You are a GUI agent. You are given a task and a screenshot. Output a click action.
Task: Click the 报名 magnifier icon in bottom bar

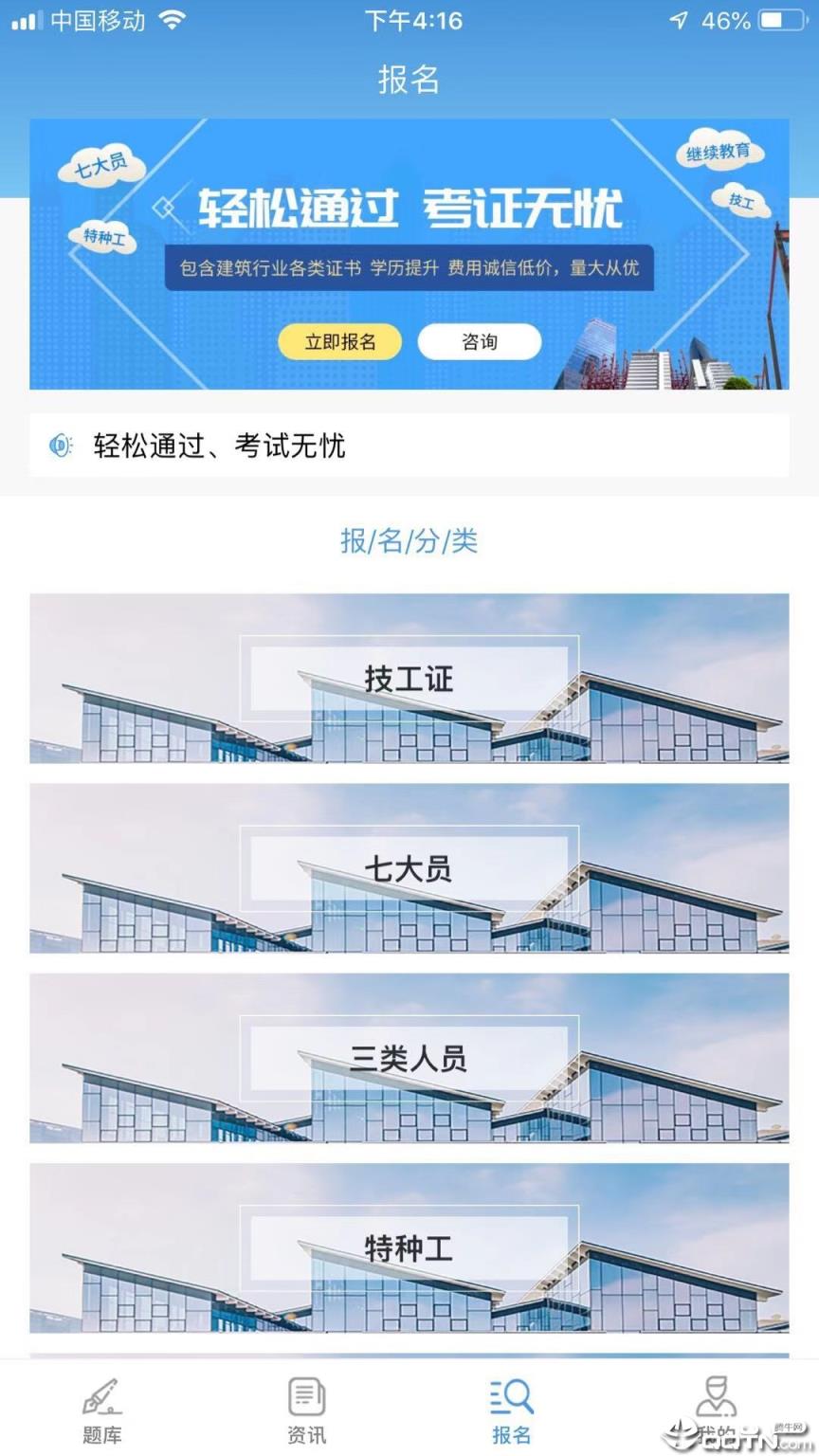[x=512, y=1394]
